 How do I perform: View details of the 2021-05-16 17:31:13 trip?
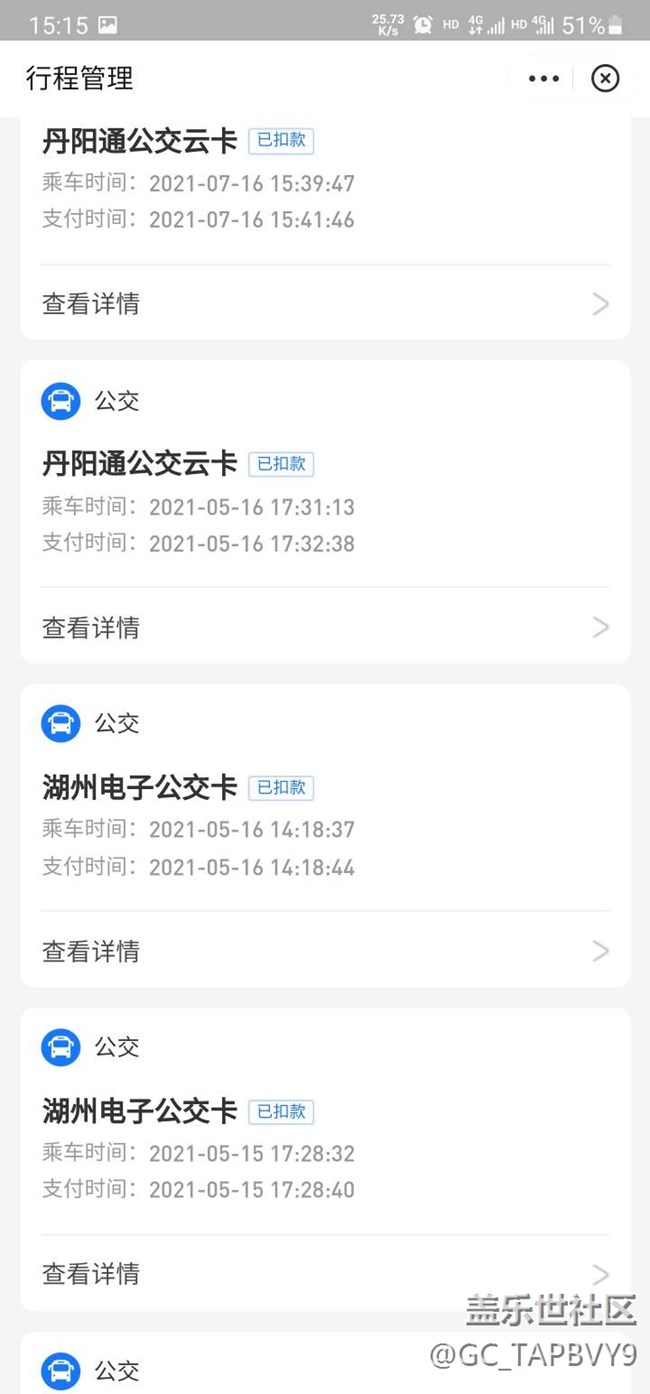pyautogui.click(x=325, y=627)
